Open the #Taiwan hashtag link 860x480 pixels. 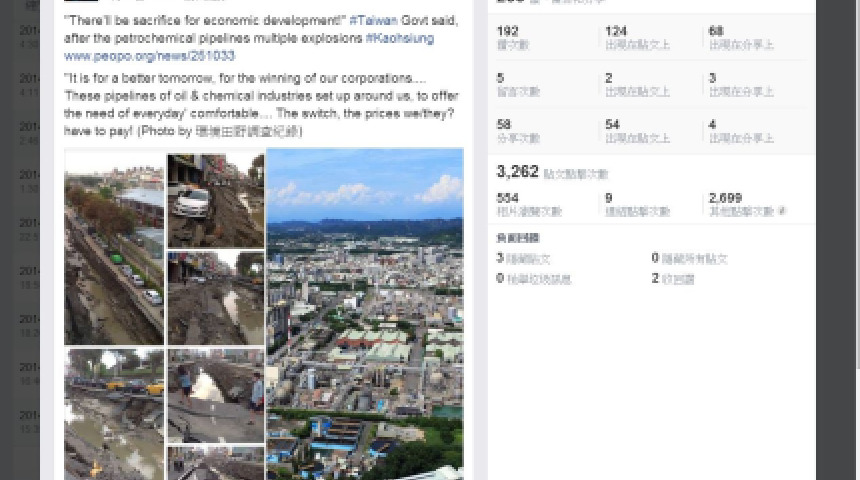[373, 20]
